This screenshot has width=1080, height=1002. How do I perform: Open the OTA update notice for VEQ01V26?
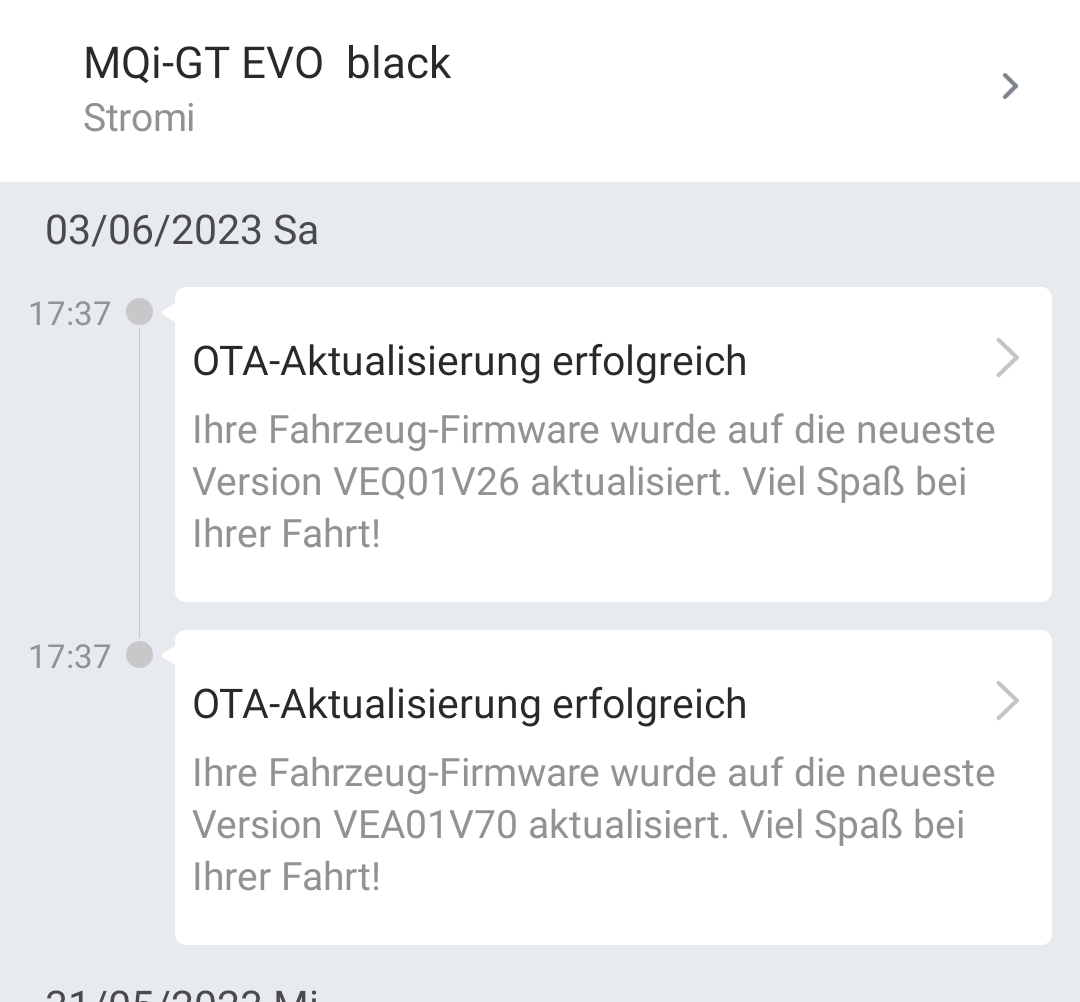pos(612,444)
